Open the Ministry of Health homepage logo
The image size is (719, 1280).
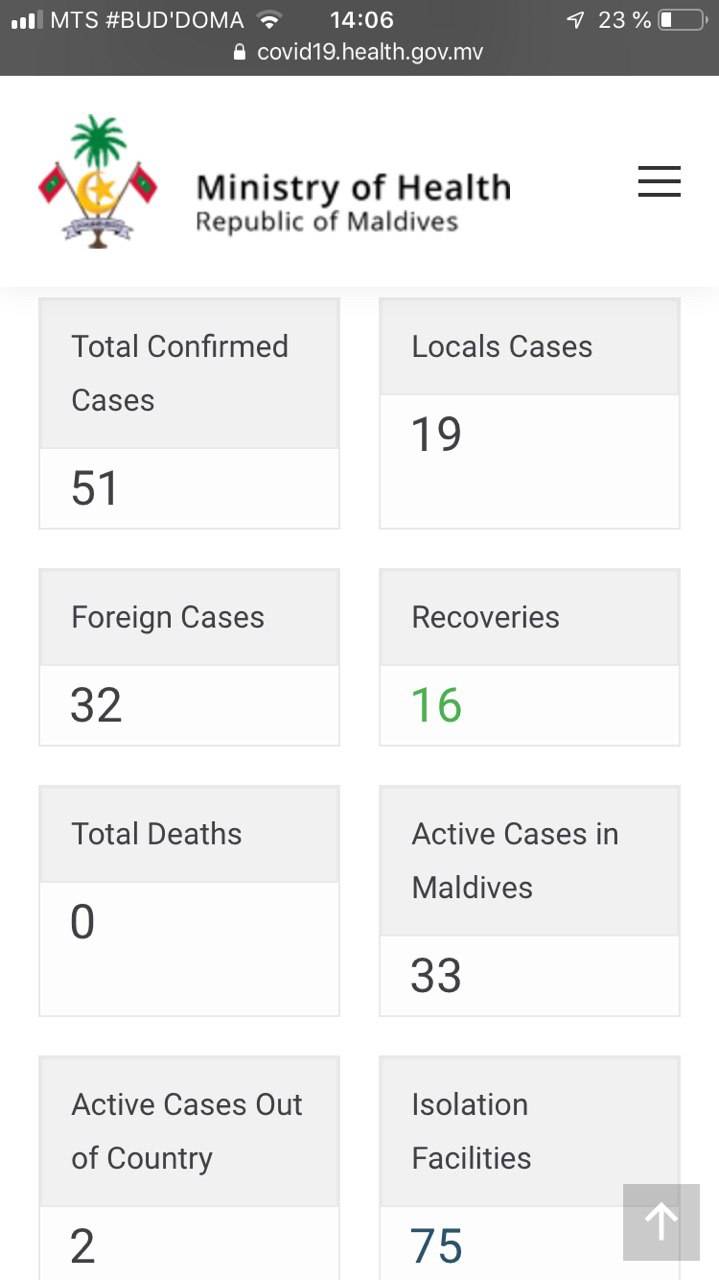click(x=274, y=184)
